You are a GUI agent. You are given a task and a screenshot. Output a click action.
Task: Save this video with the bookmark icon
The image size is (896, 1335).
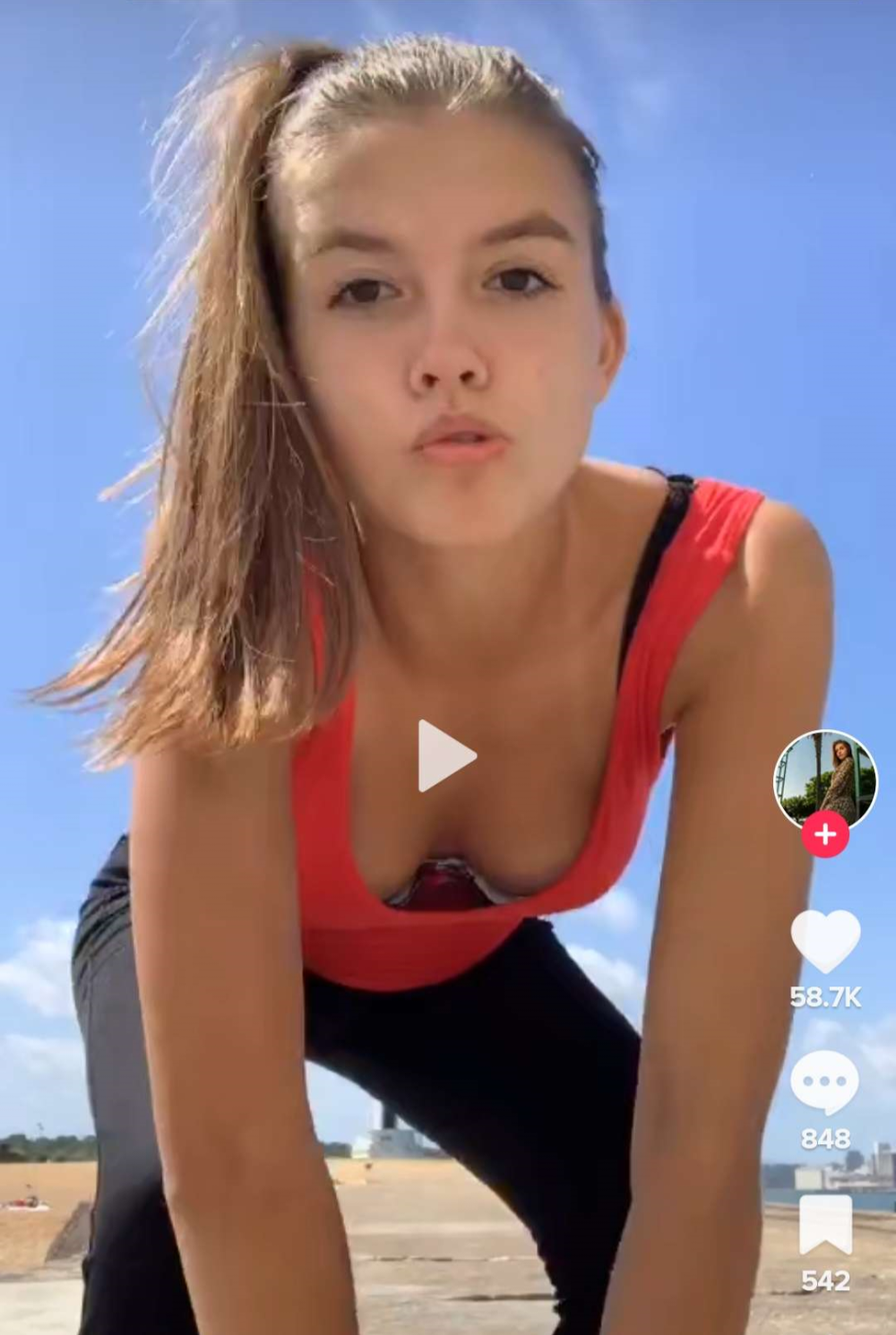(x=825, y=1225)
